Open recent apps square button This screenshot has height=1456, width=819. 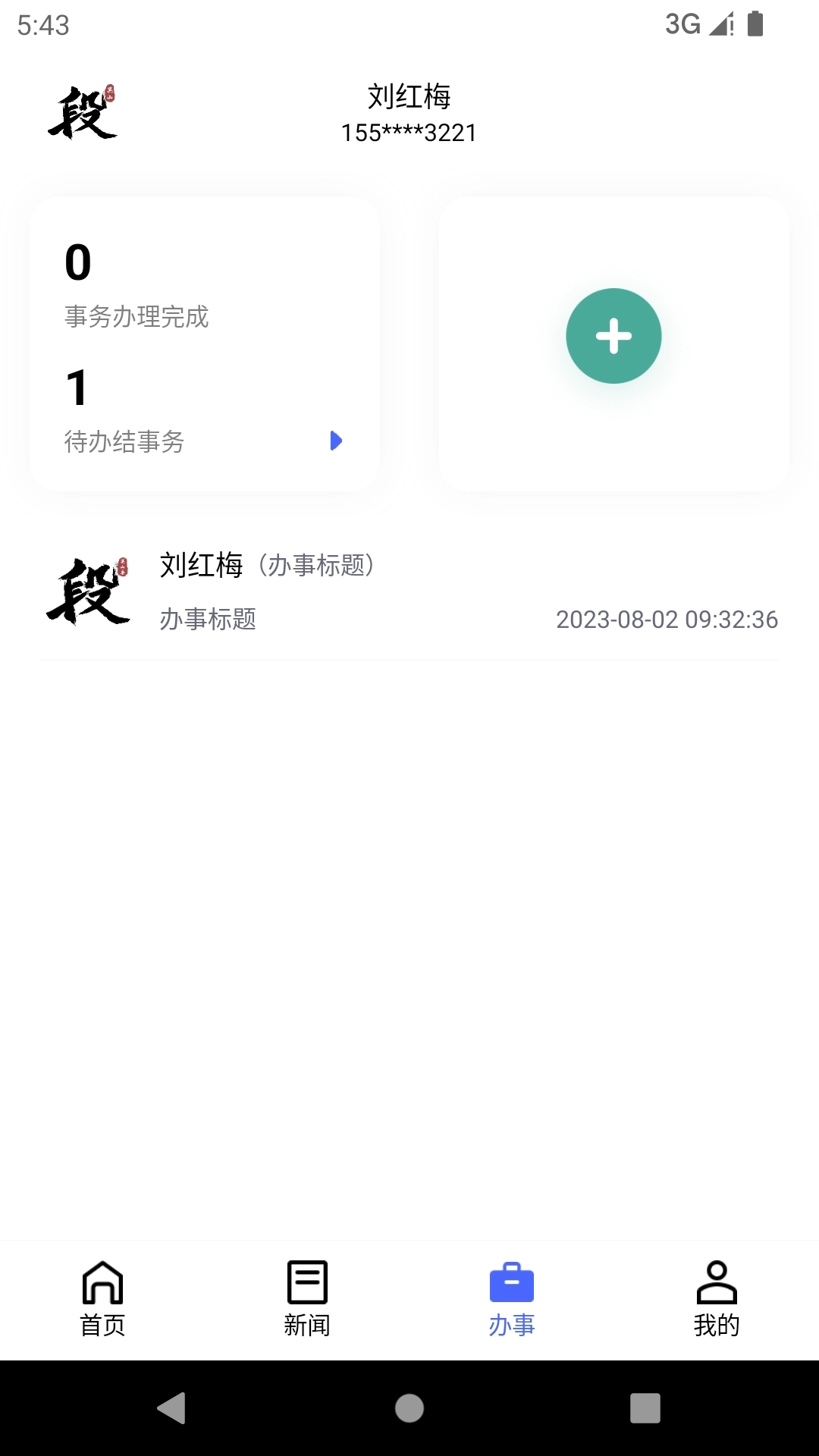click(x=647, y=1409)
